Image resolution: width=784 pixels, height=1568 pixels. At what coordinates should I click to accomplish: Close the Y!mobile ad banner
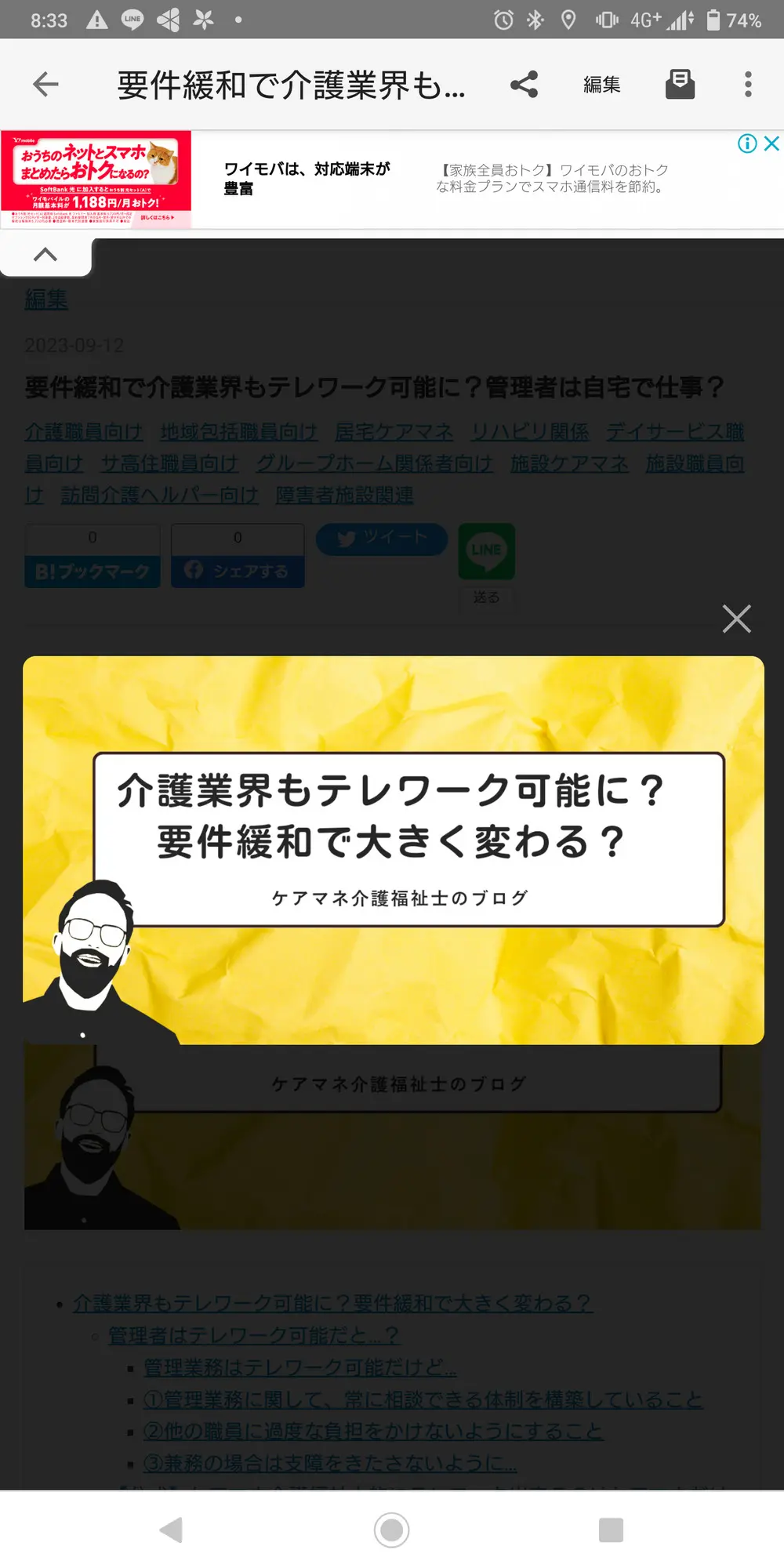pos(771,143)
